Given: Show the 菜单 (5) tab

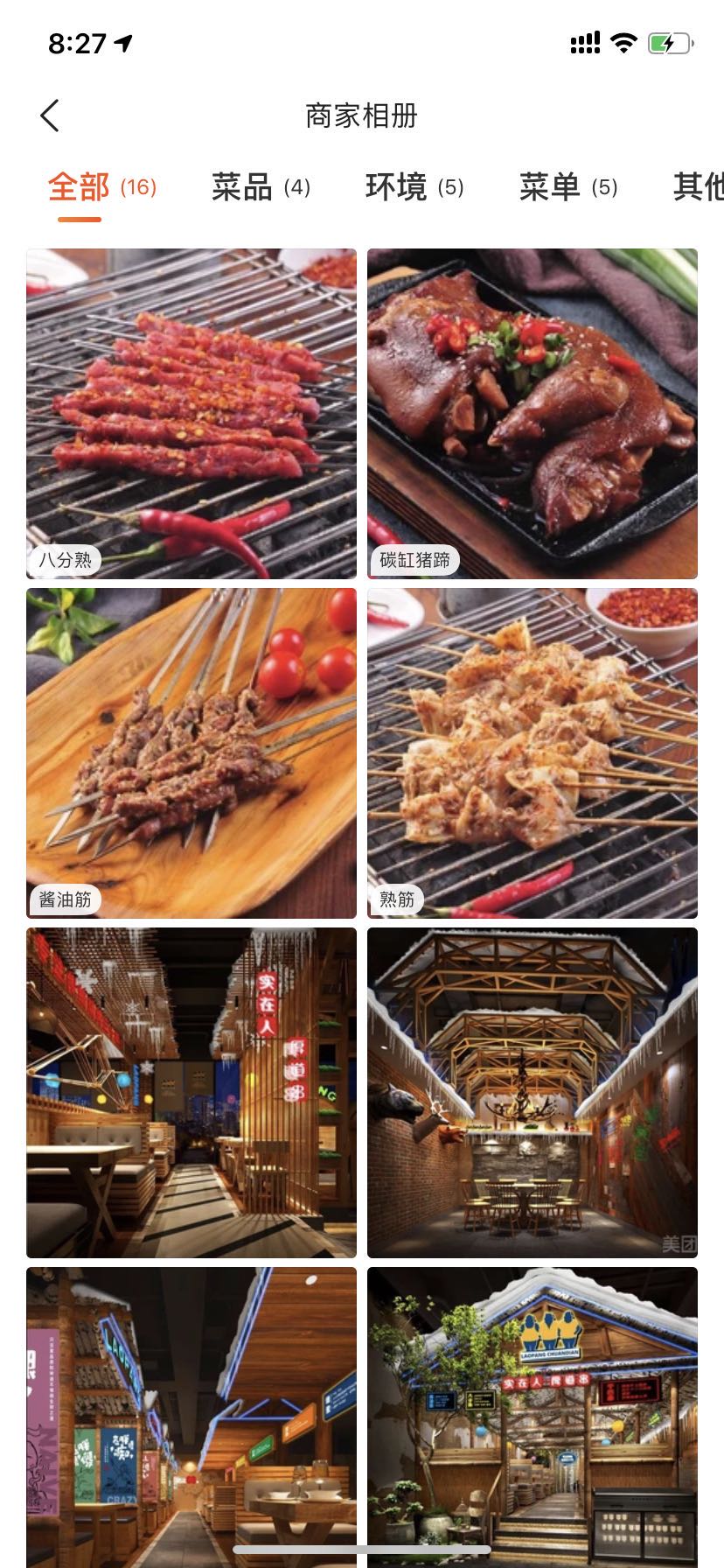Looking at the screenshot, I should (x=568, y=187).
